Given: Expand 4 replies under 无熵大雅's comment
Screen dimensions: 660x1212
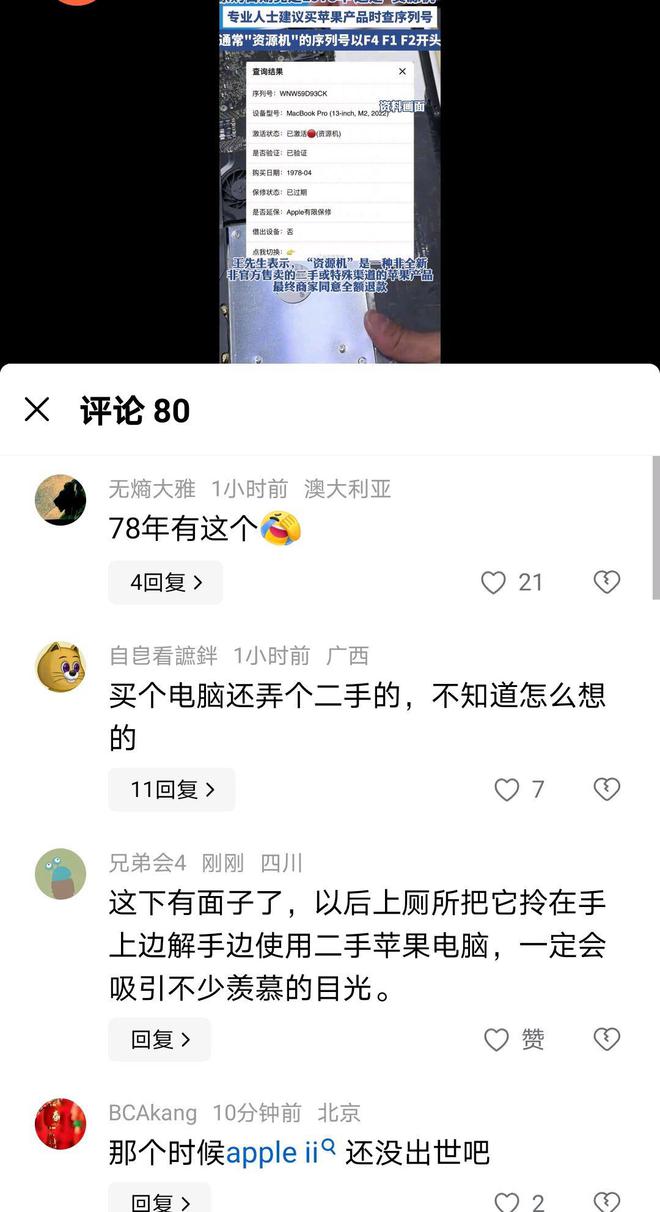Looking at the screenshot, I should click(x=165, y=582).
